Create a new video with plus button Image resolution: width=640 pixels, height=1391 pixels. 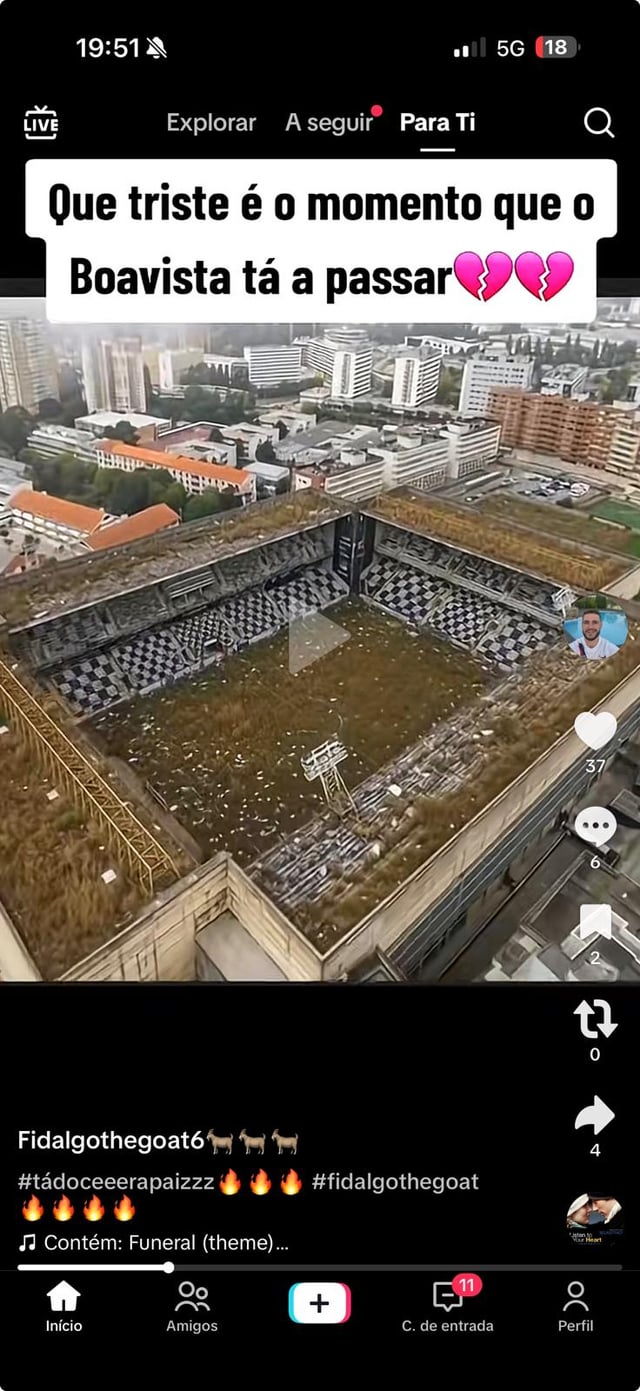click(319, 1303)
